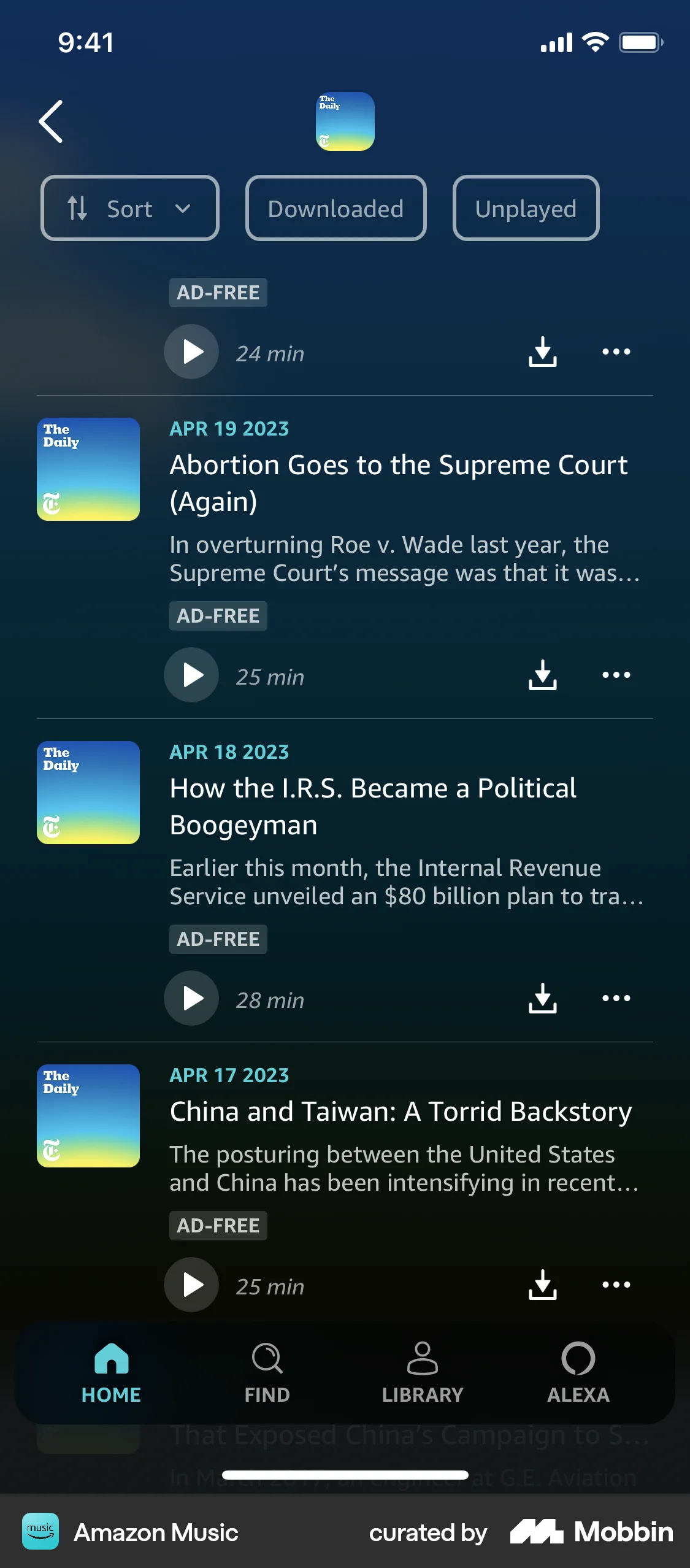Open more options for China and Taiwan episode
Viewport: 690px width, 1568px height.
[x=616, y=1284]
